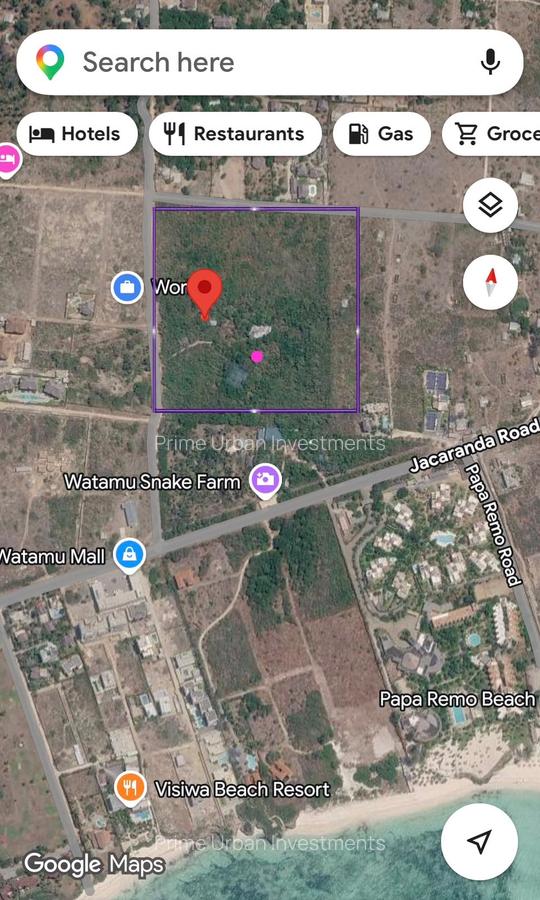This screenshot has height=900, width=540.
Task: Tap the red dropped pin
Action: (205, 293)
